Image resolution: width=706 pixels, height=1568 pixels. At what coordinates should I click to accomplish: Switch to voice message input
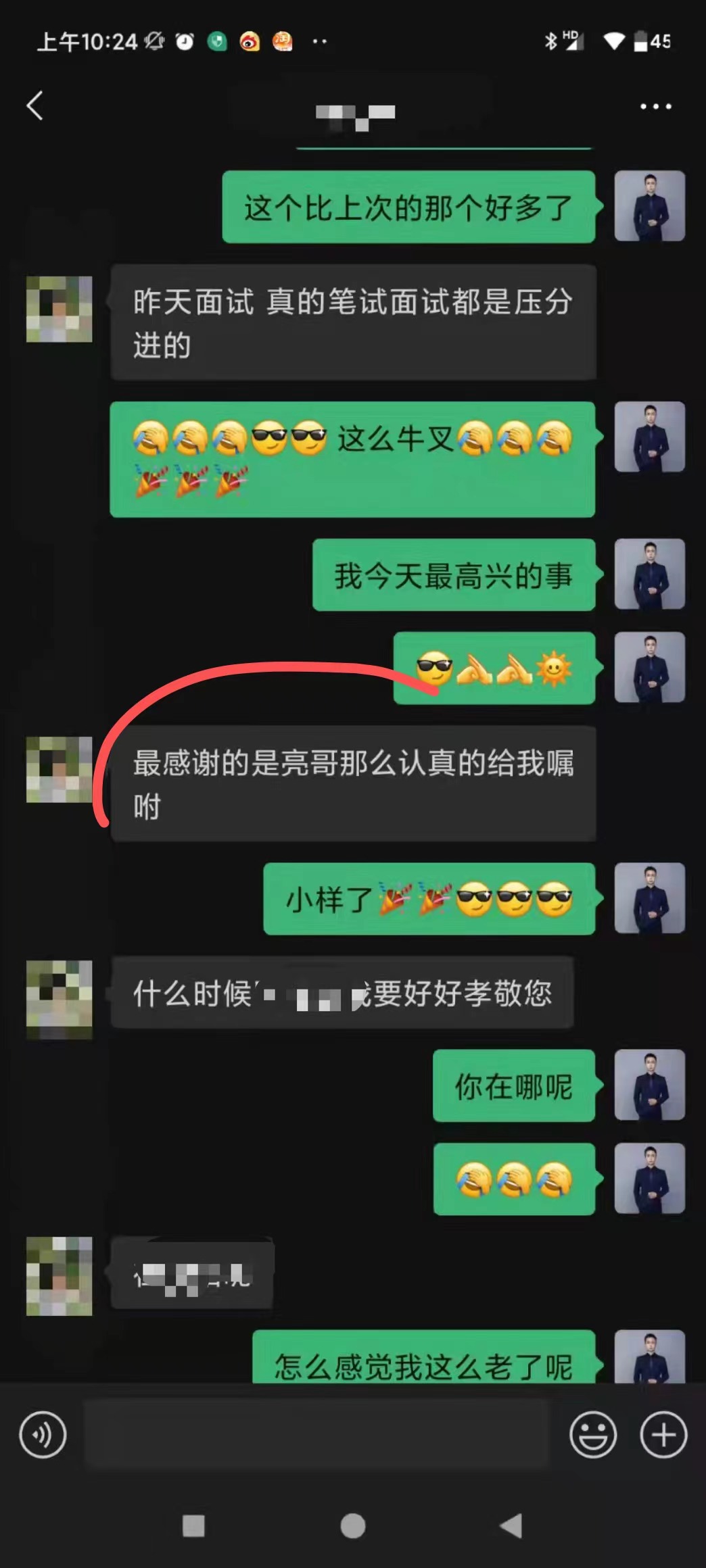click(x=43, y=1434)
